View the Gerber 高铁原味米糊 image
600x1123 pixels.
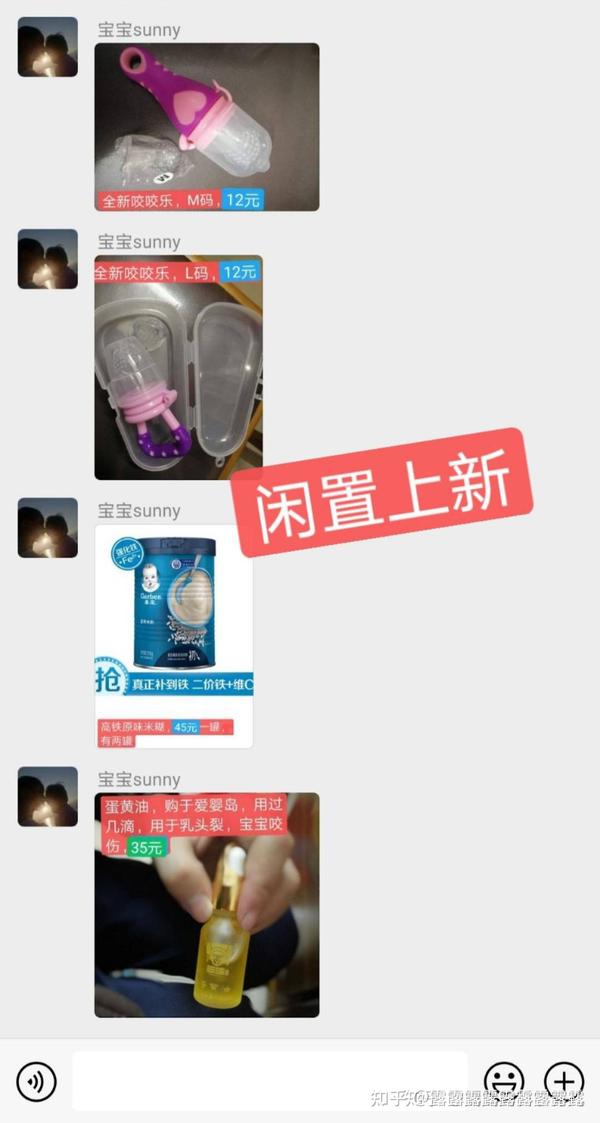click(x=174, y=636)
